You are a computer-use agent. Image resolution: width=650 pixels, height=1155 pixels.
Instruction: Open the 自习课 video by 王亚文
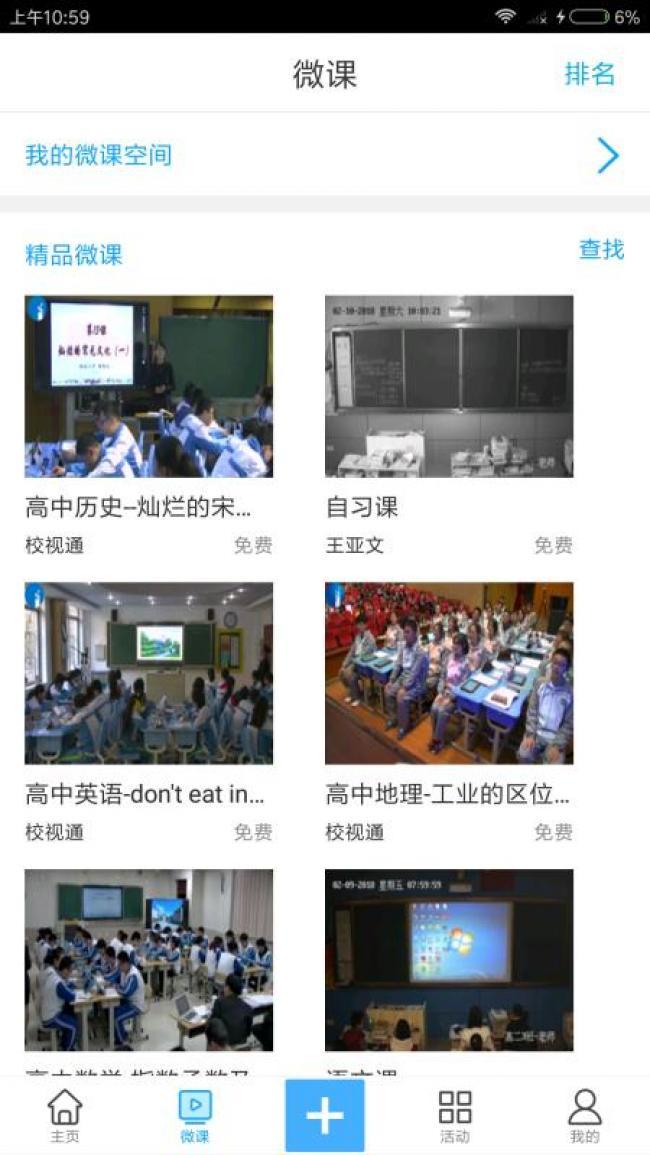449,386
